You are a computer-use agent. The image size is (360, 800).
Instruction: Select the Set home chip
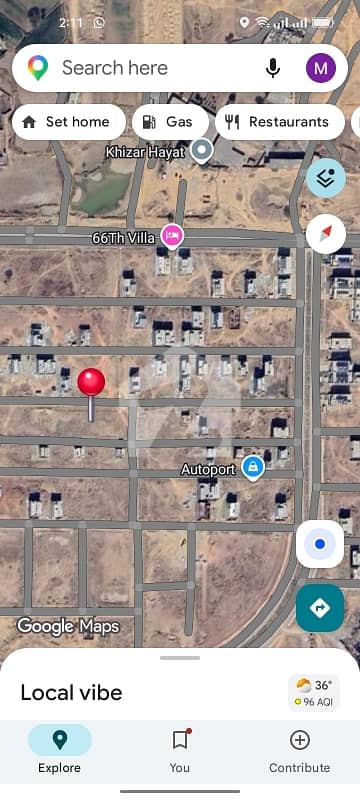(x=68, y=122)
